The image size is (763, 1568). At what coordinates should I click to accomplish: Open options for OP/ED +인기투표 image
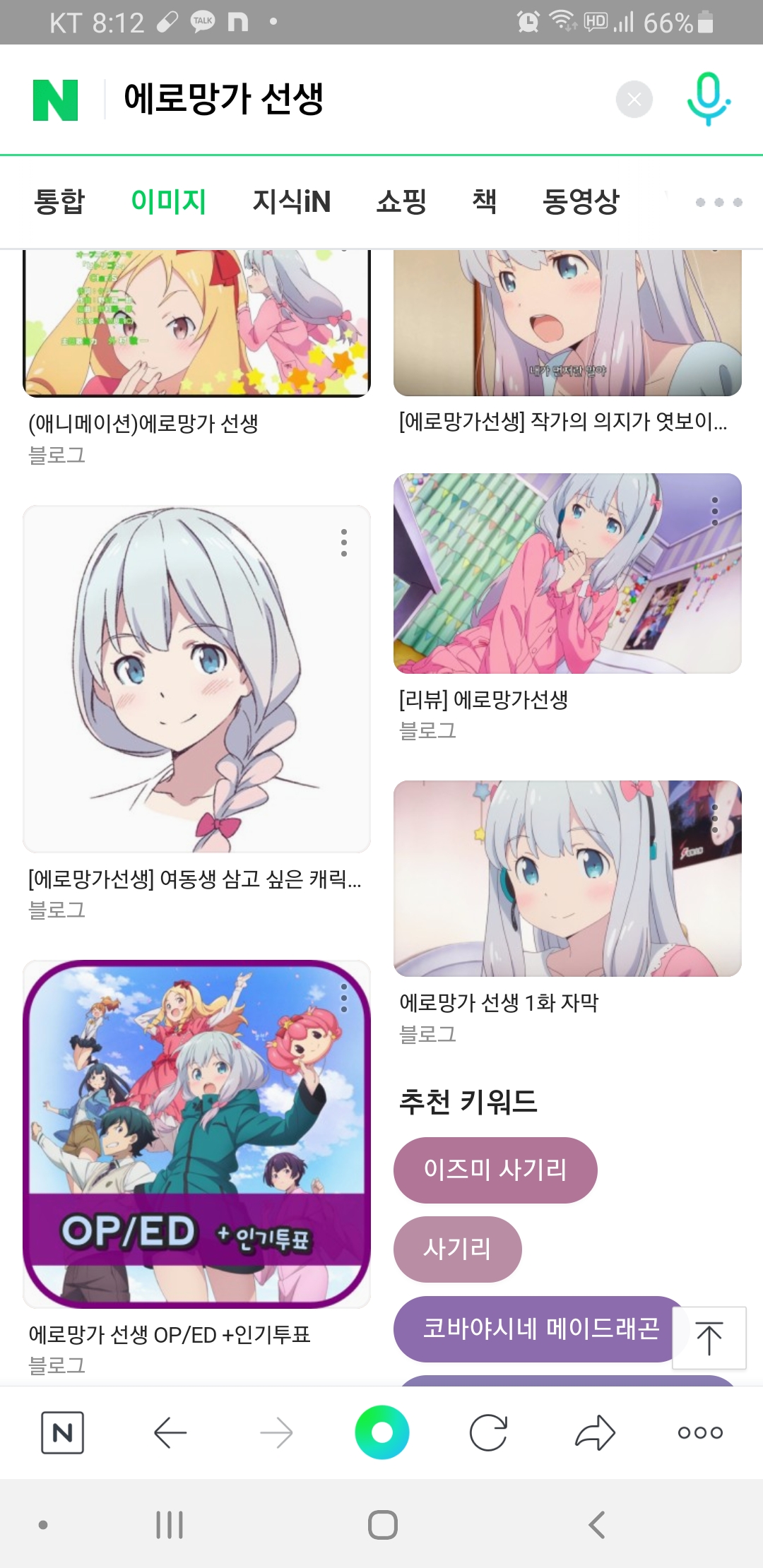click(344, 998)
